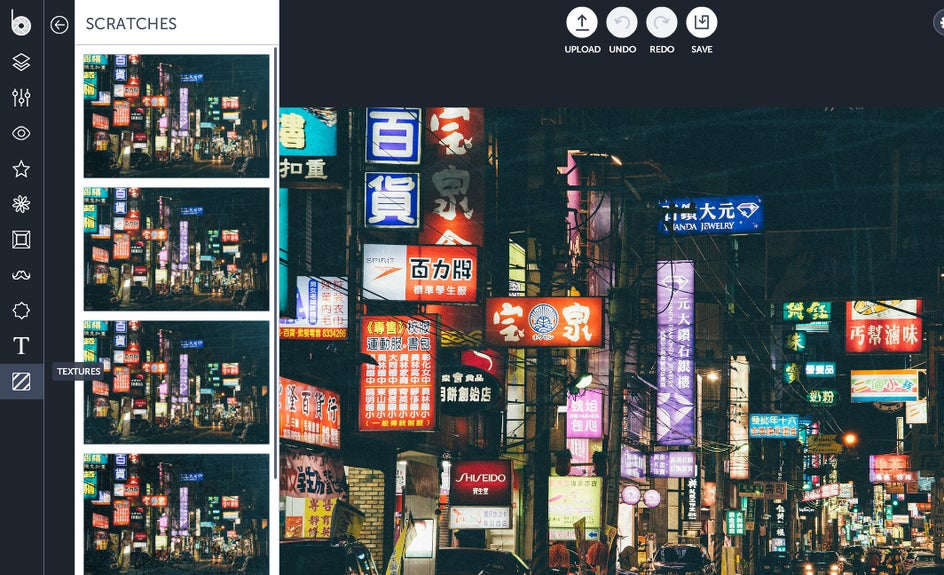Apply the fourth scratches texture

pos(176,513)
